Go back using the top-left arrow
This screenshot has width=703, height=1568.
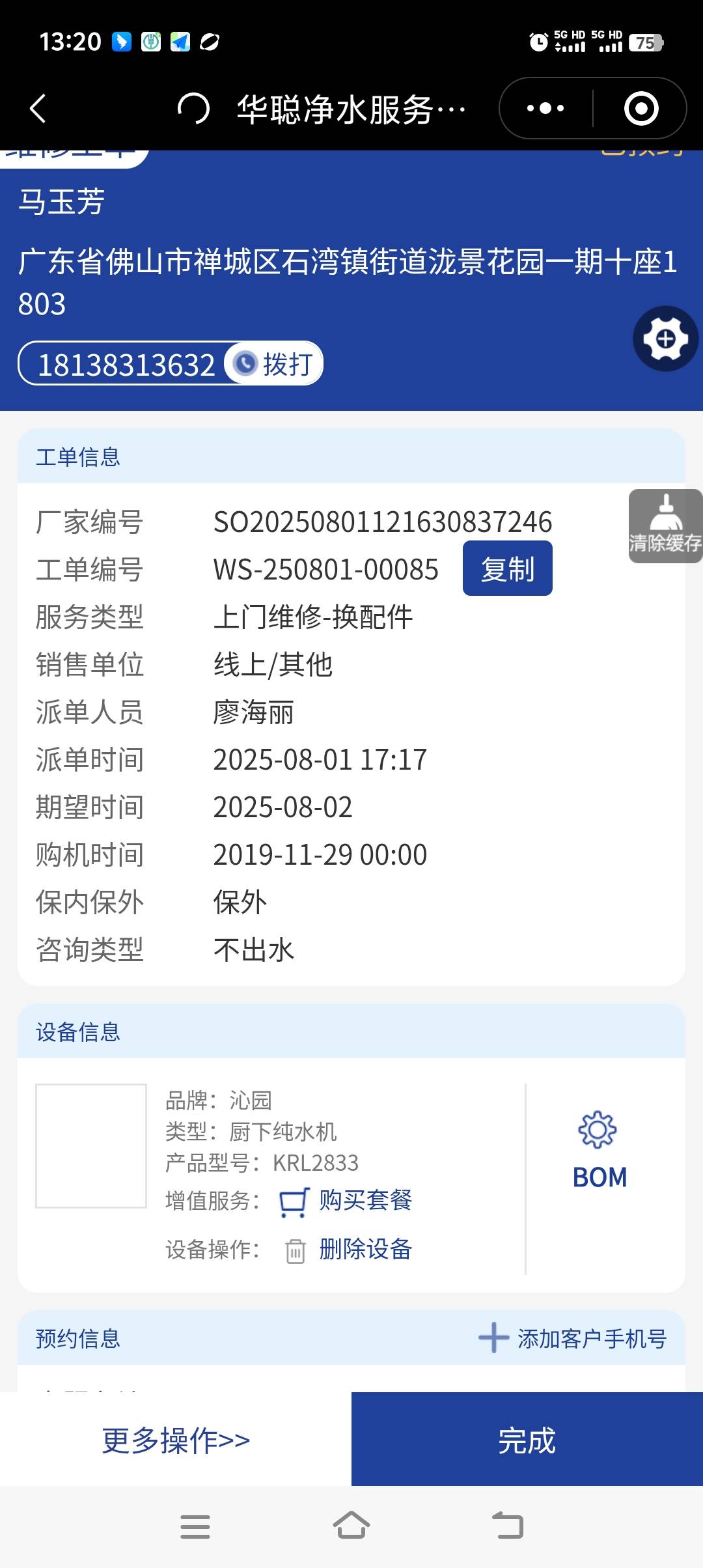(x=38, y=108)
